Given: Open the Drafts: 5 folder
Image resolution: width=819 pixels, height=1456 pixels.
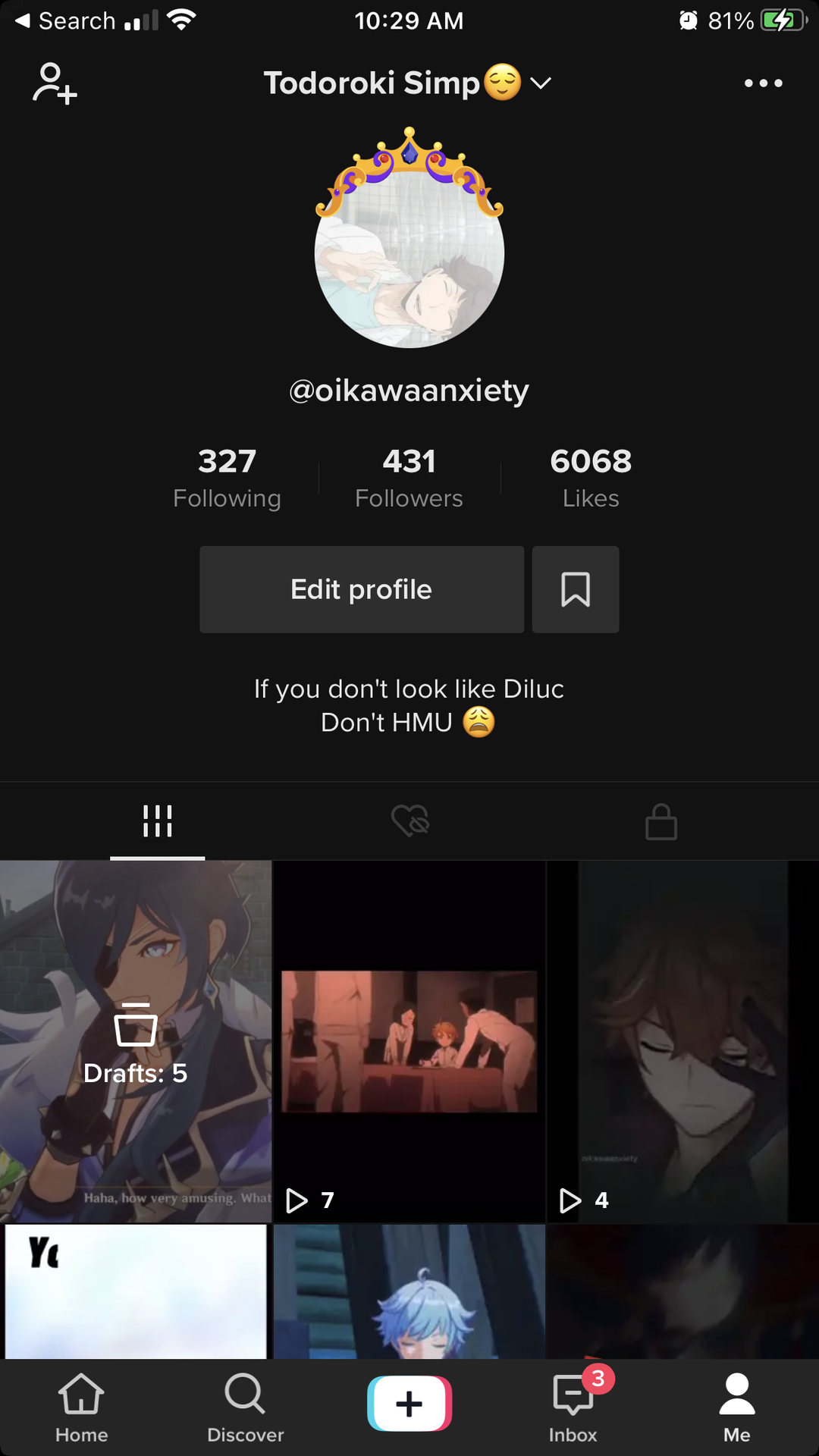Looking at the screenshot, I should pyautogui.click(x=136, y=1040).
